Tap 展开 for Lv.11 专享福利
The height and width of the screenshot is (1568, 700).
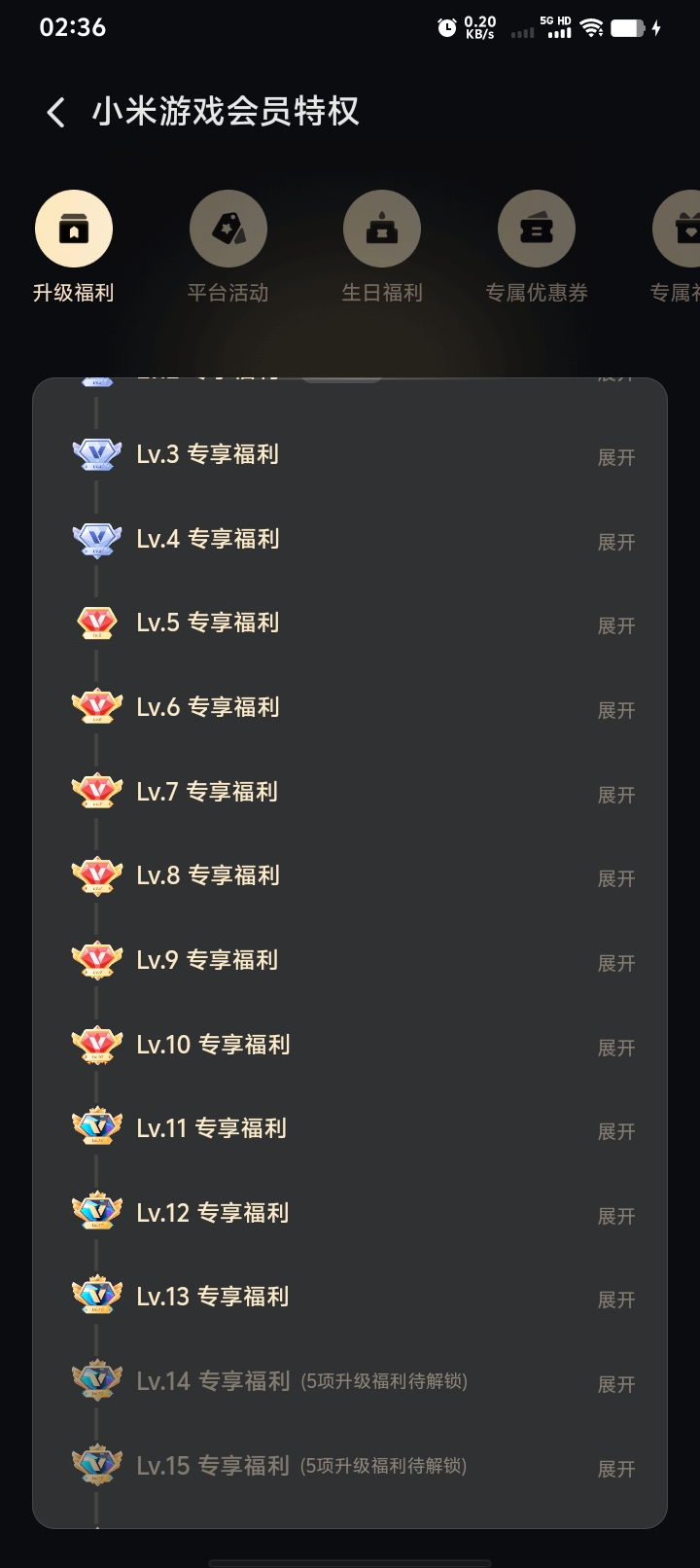[x=615, y=1131]
